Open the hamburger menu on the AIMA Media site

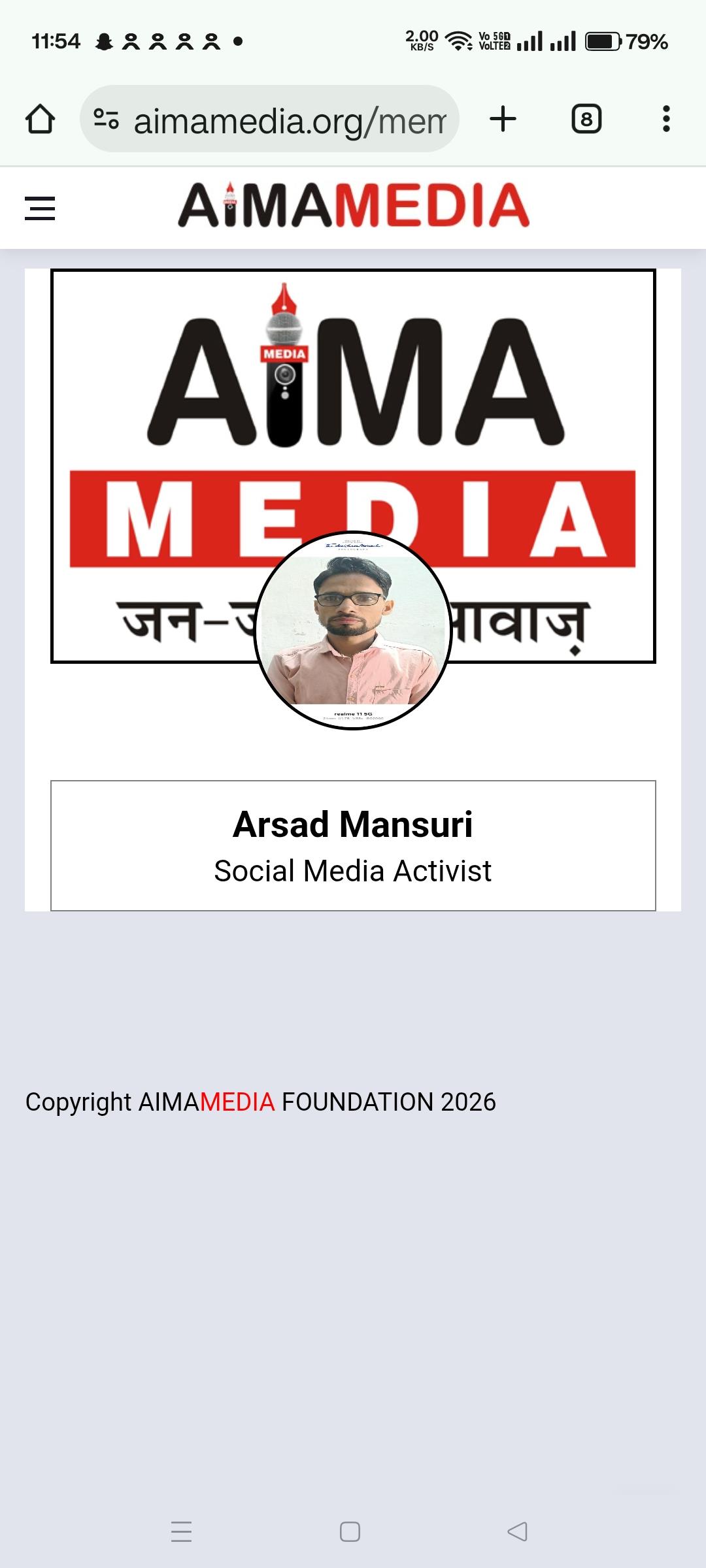(x=40, y=208)
